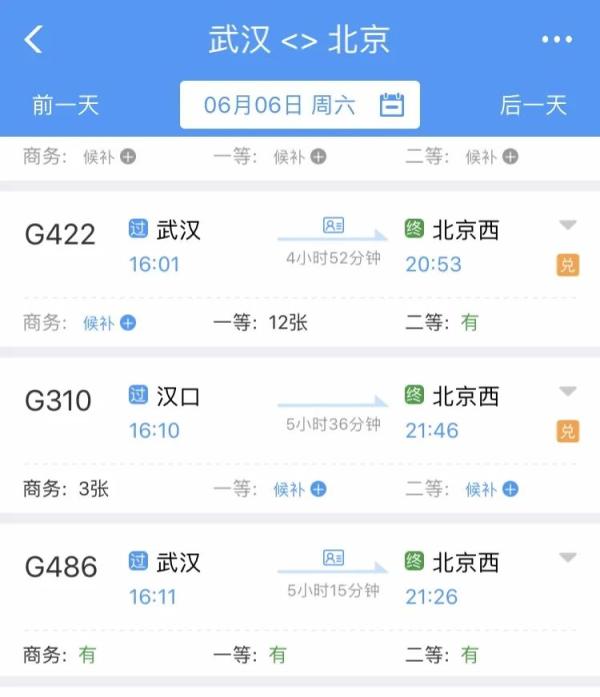View G422 stops via the ID card icon
Viewport: 600px width, 697px height.
333,225
